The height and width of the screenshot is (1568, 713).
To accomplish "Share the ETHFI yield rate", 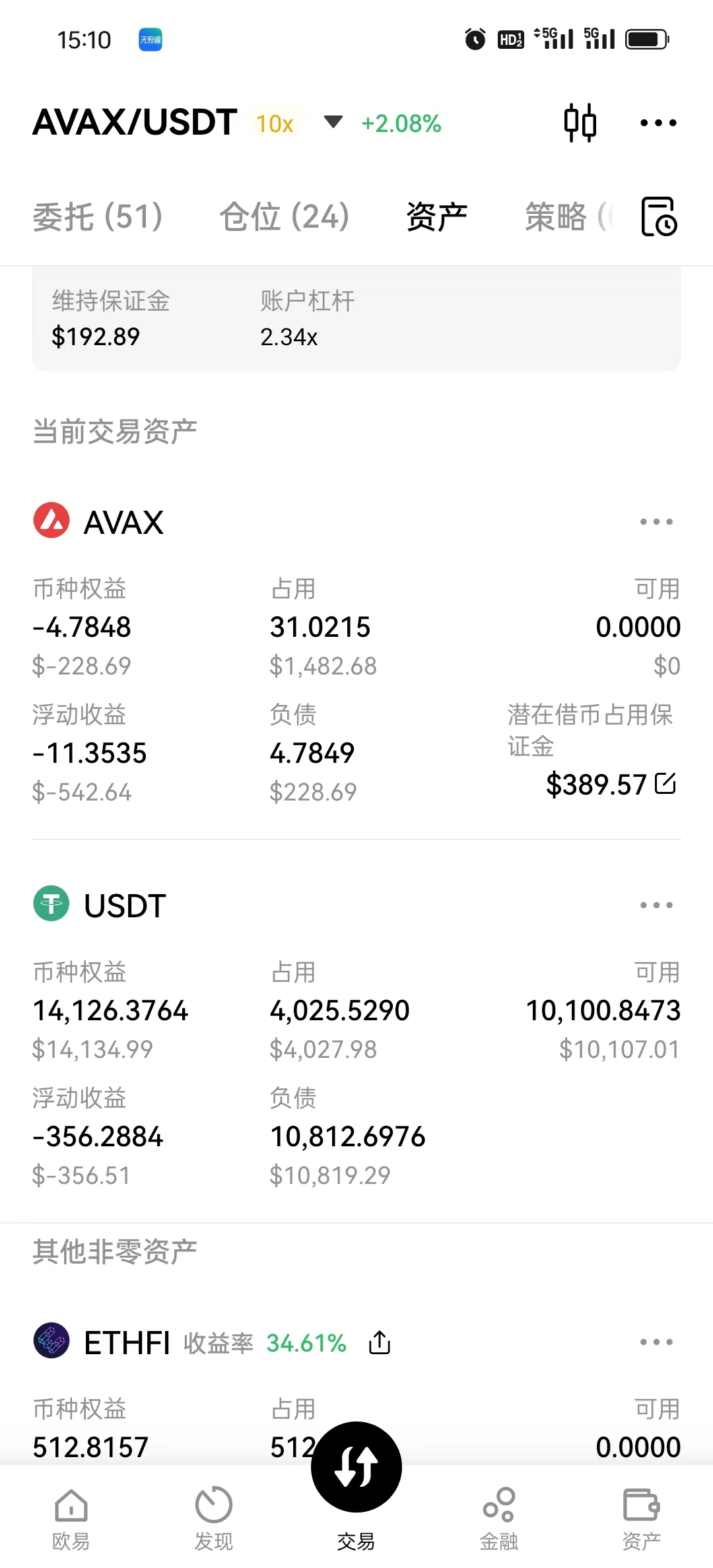I will 380,1342.
